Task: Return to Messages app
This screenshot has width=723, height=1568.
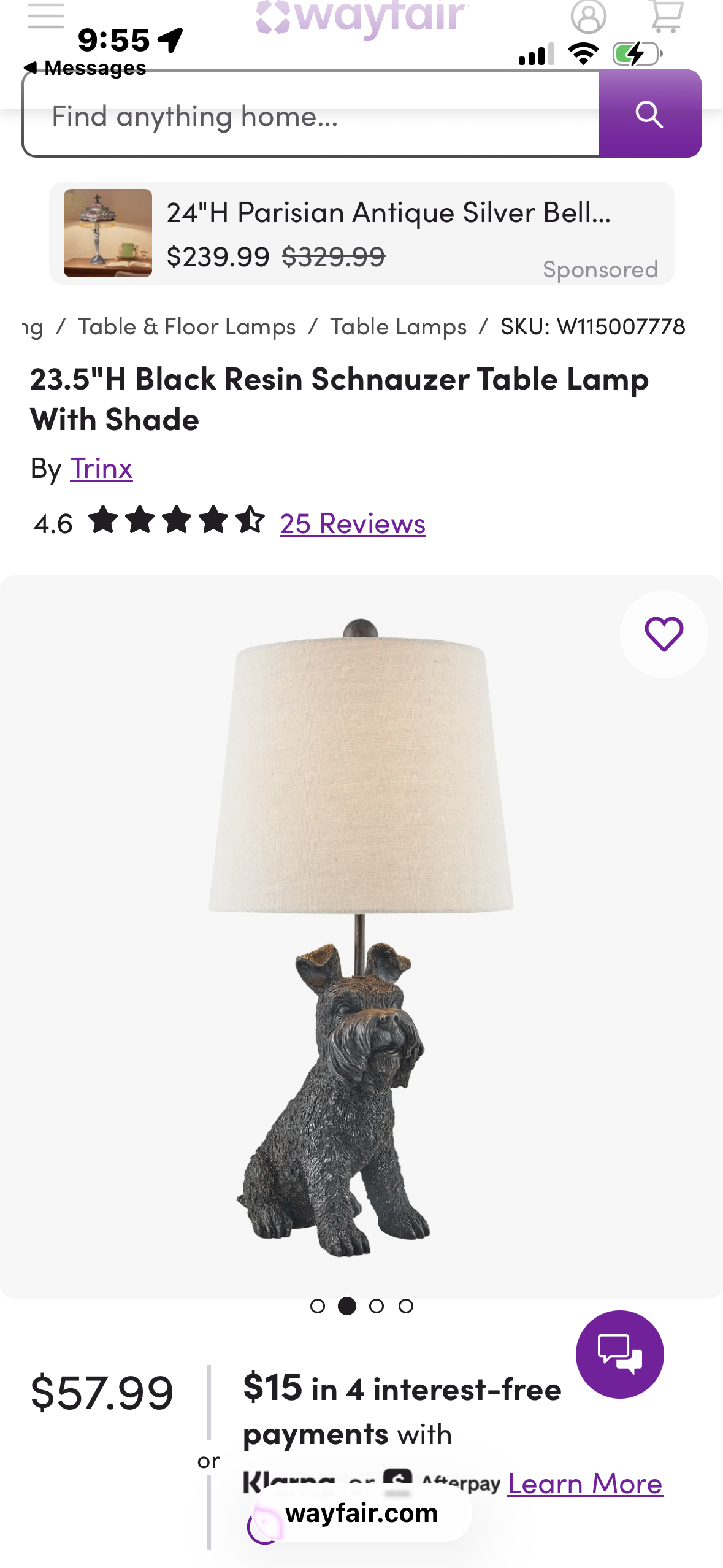Action: [85, 67]
